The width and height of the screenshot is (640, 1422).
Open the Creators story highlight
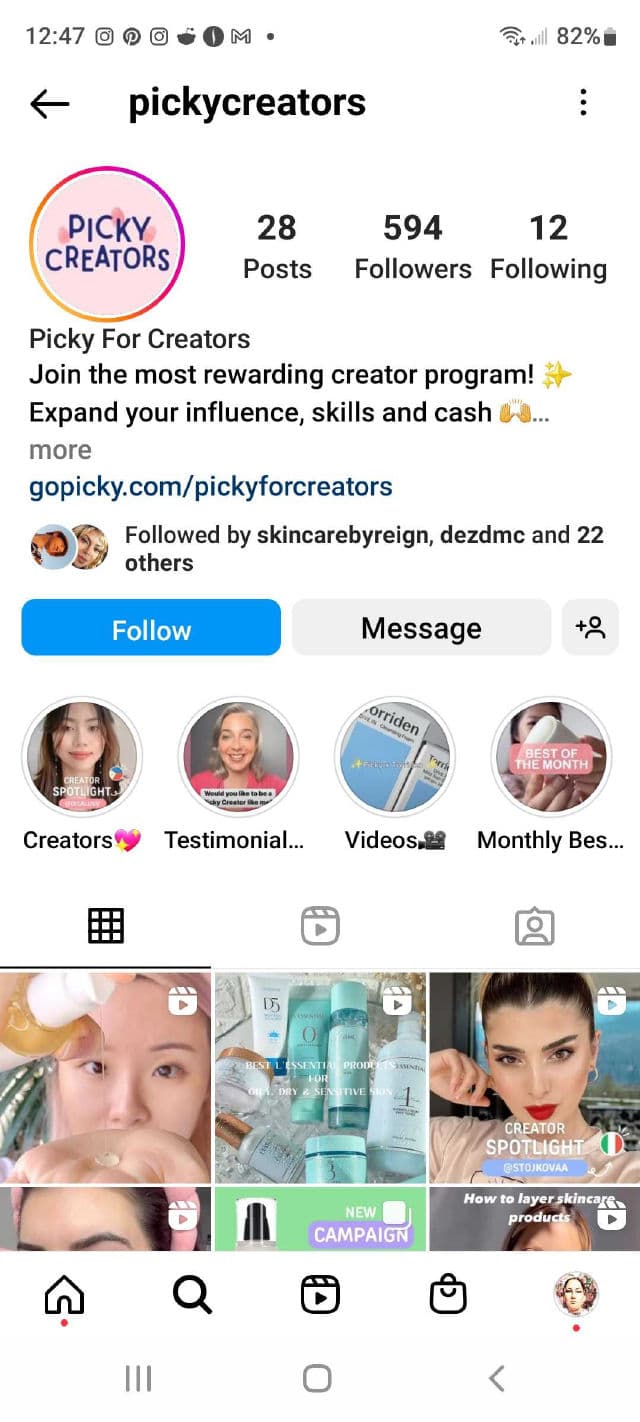pos(82,758)
